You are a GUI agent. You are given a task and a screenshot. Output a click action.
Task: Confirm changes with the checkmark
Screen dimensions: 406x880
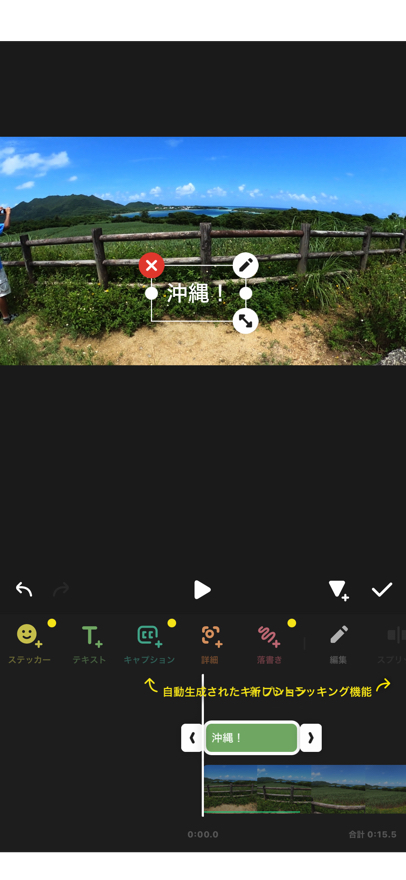[x=382, y=589]
